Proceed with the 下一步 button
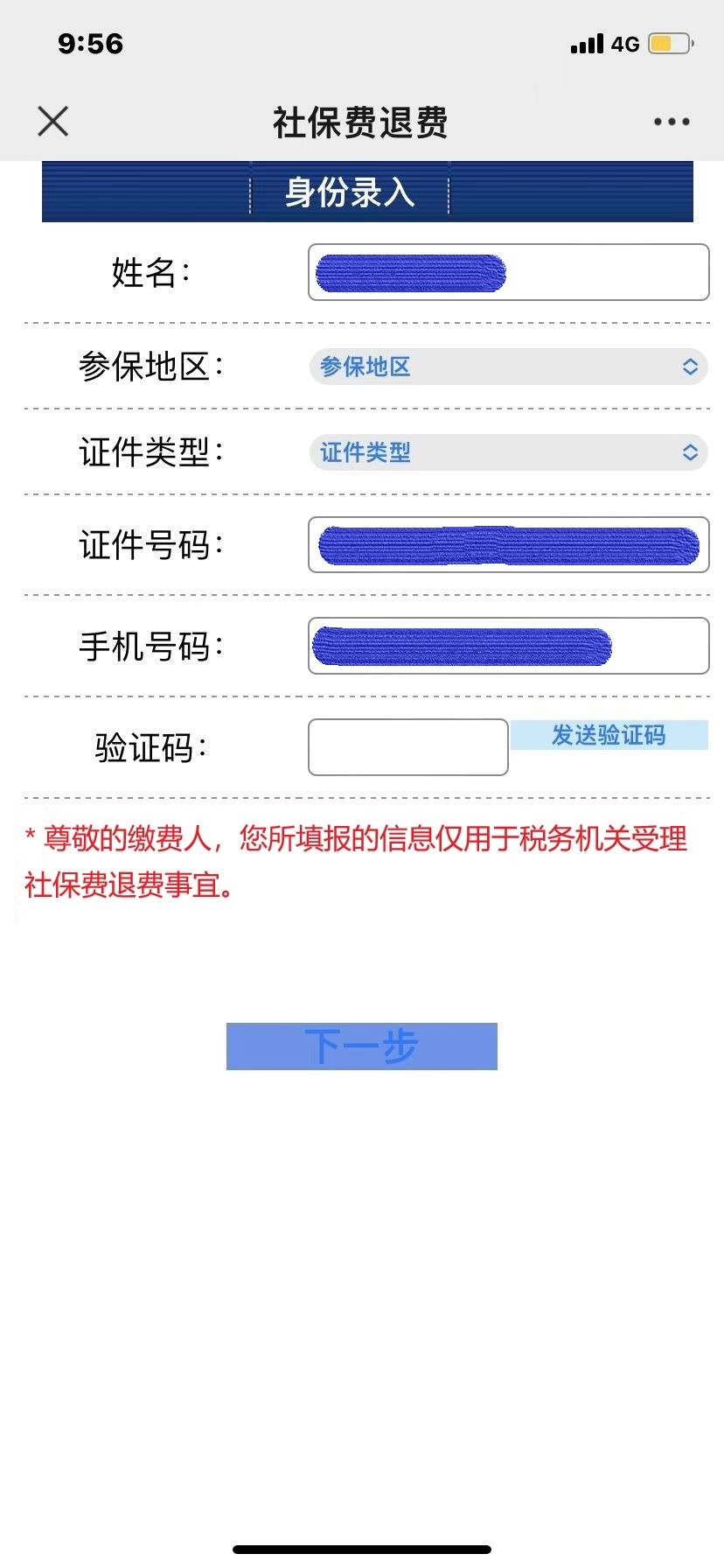Image resolution: width=724 pixels, height=1568 pixels. pyautogui.click(x=362, y=1046)
